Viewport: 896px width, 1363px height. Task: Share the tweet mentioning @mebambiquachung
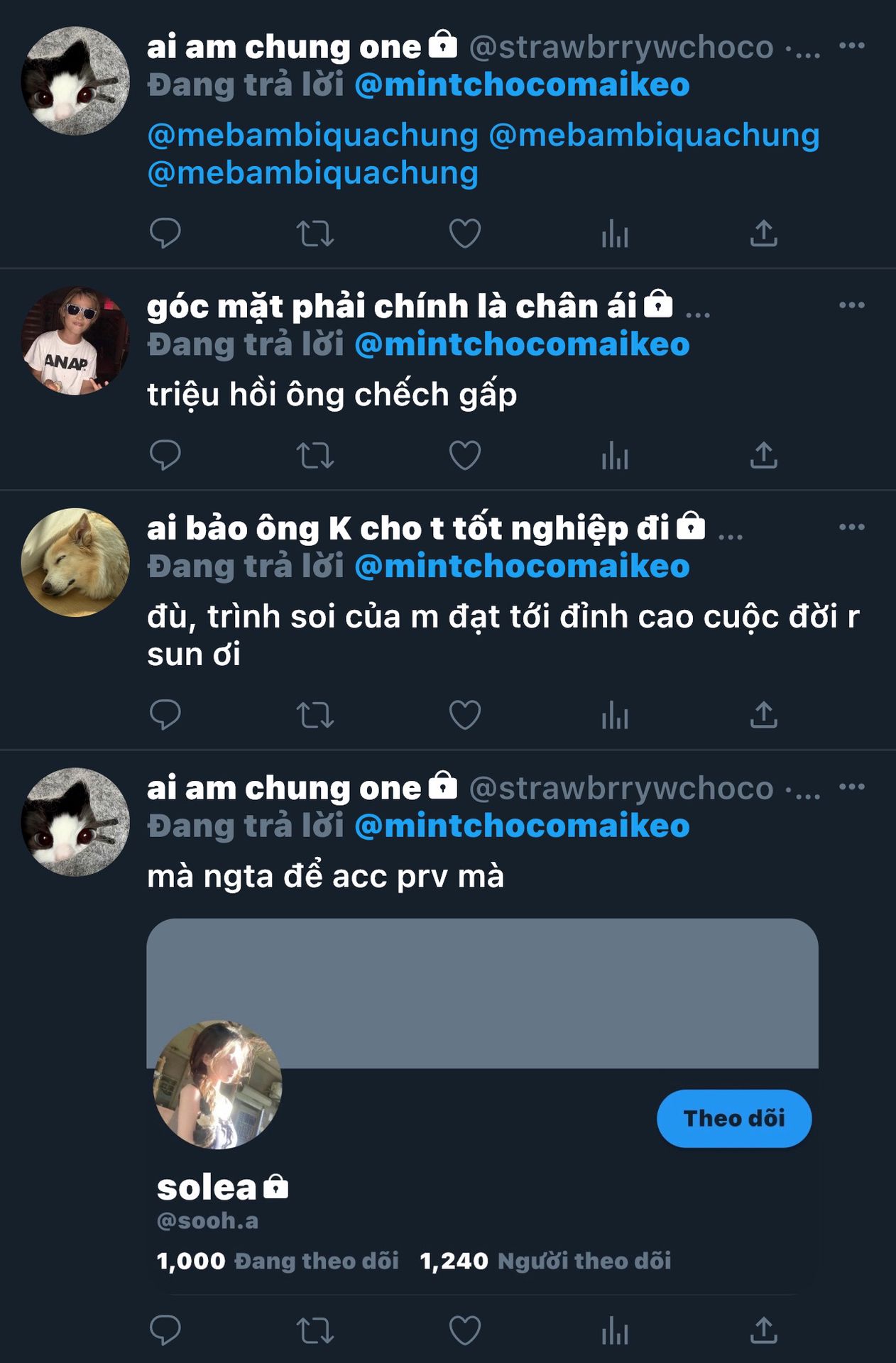point(763,234)
